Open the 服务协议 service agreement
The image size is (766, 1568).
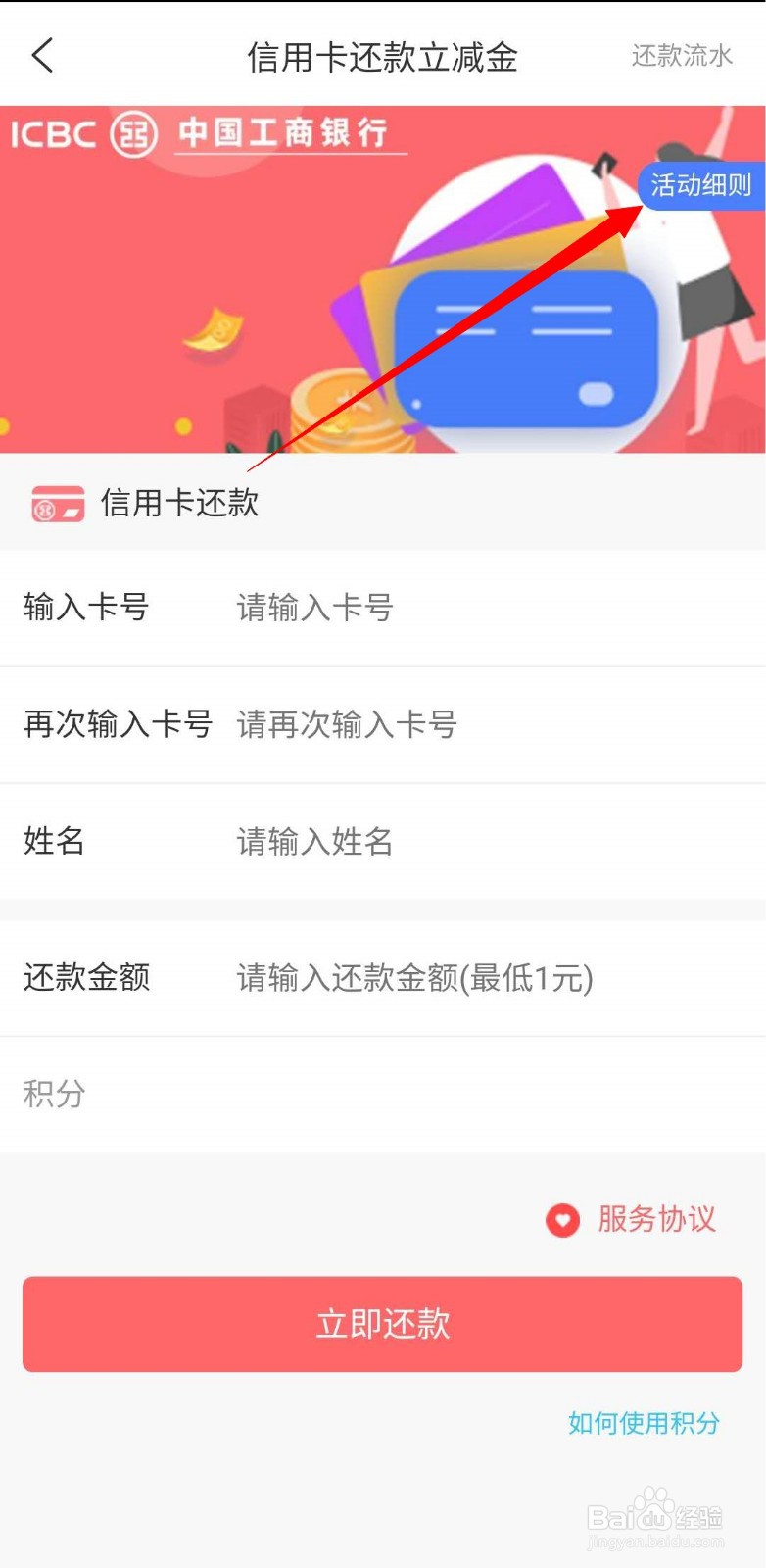coord(658,1220)
